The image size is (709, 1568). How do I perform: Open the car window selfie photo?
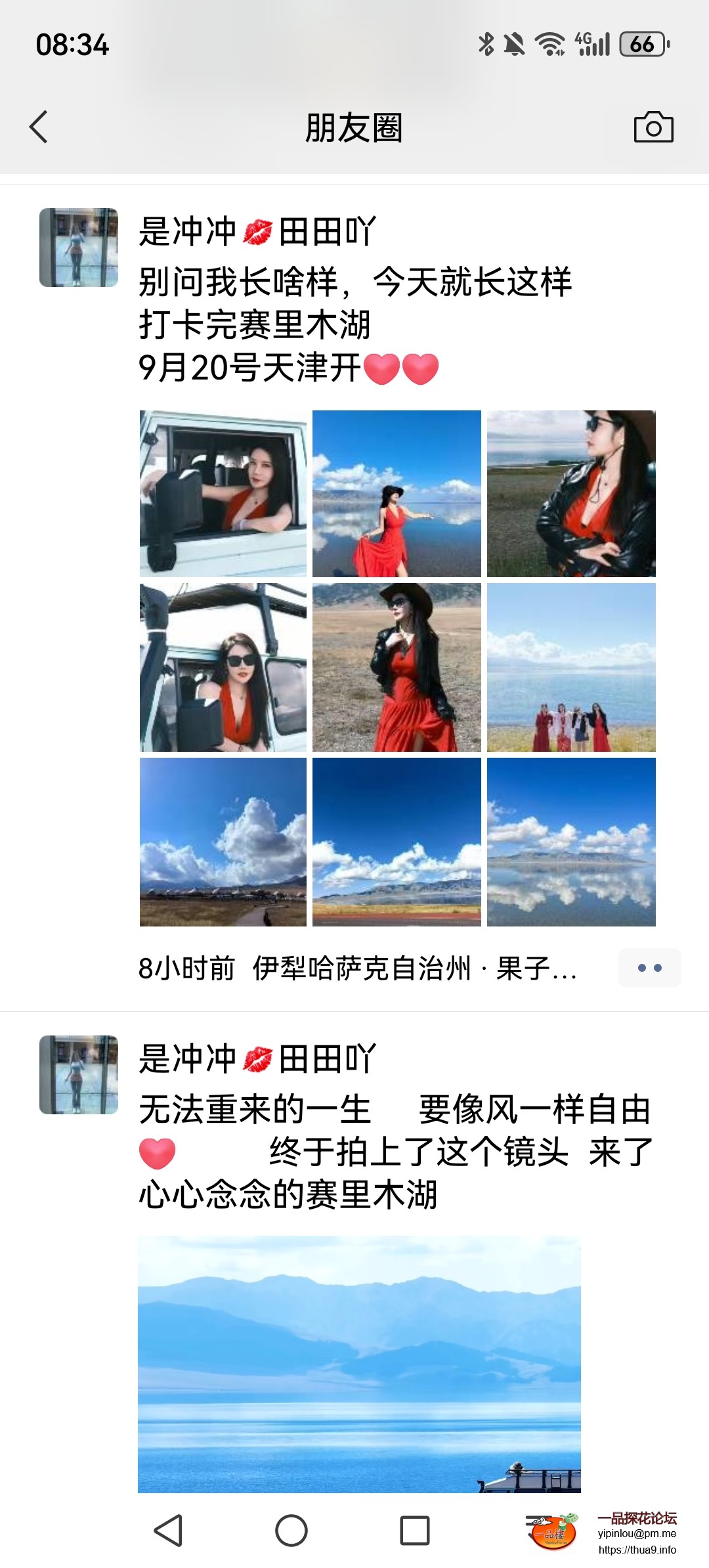(223, 491)
